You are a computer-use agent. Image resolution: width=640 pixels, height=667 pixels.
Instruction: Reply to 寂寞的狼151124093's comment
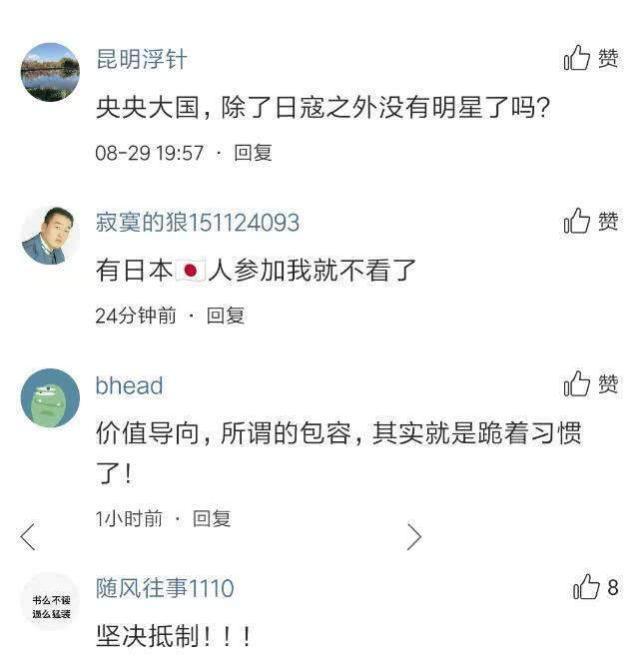point(226,316)
